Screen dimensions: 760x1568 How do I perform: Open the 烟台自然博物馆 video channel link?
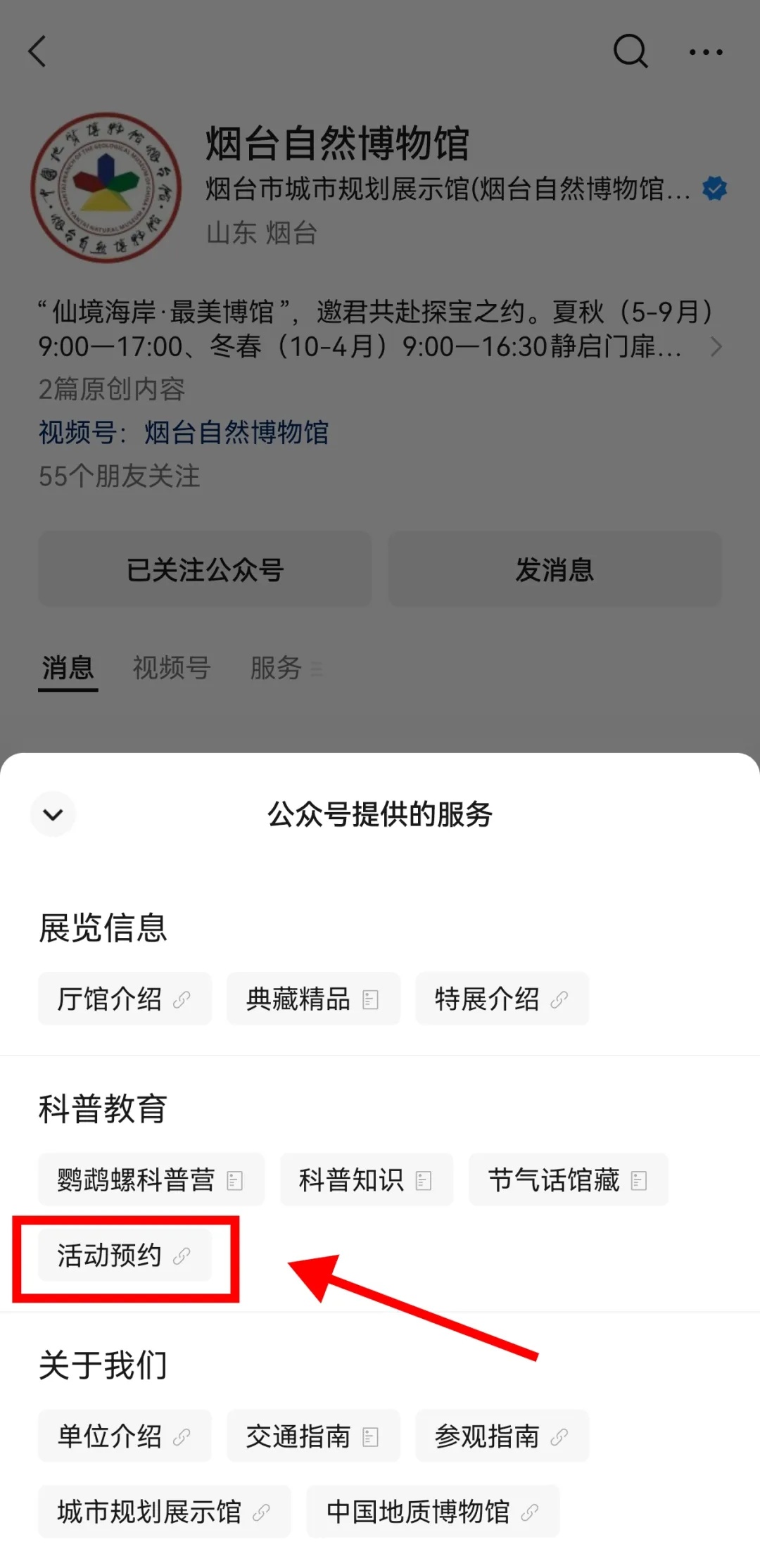coord(236,432)
